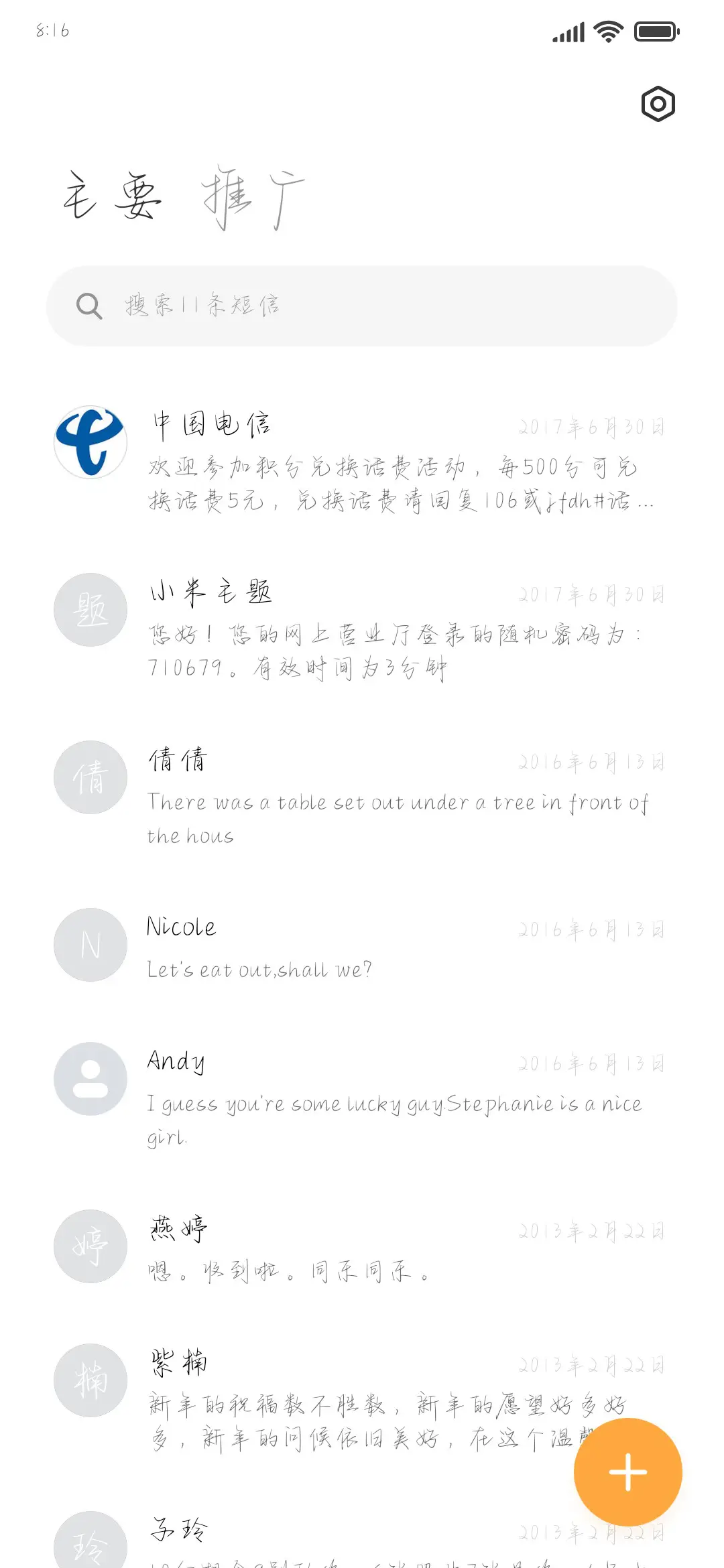The width and height of the screenshot is (724, 1568).
Task: Tap the battery indicator in status bar
Action: coord(654,30)
